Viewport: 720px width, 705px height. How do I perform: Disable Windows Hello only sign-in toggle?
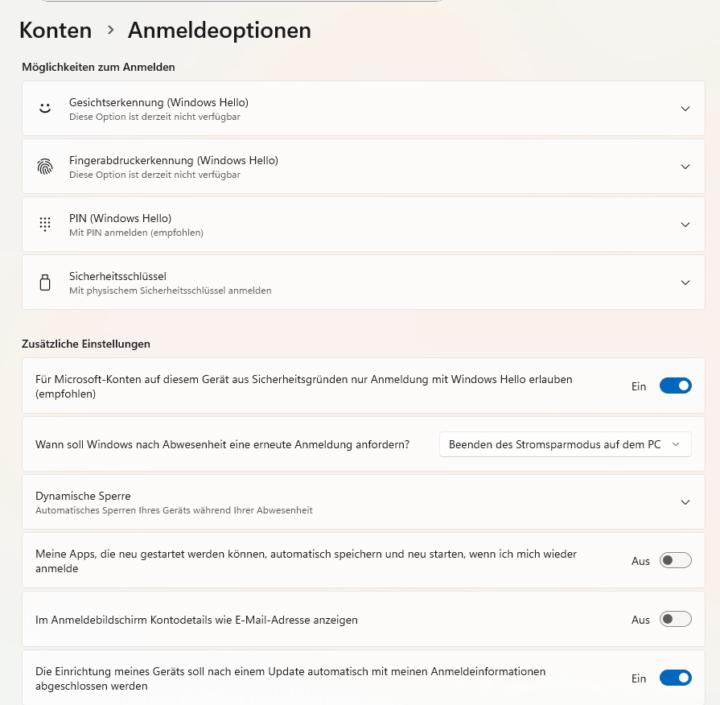point(675,386)
